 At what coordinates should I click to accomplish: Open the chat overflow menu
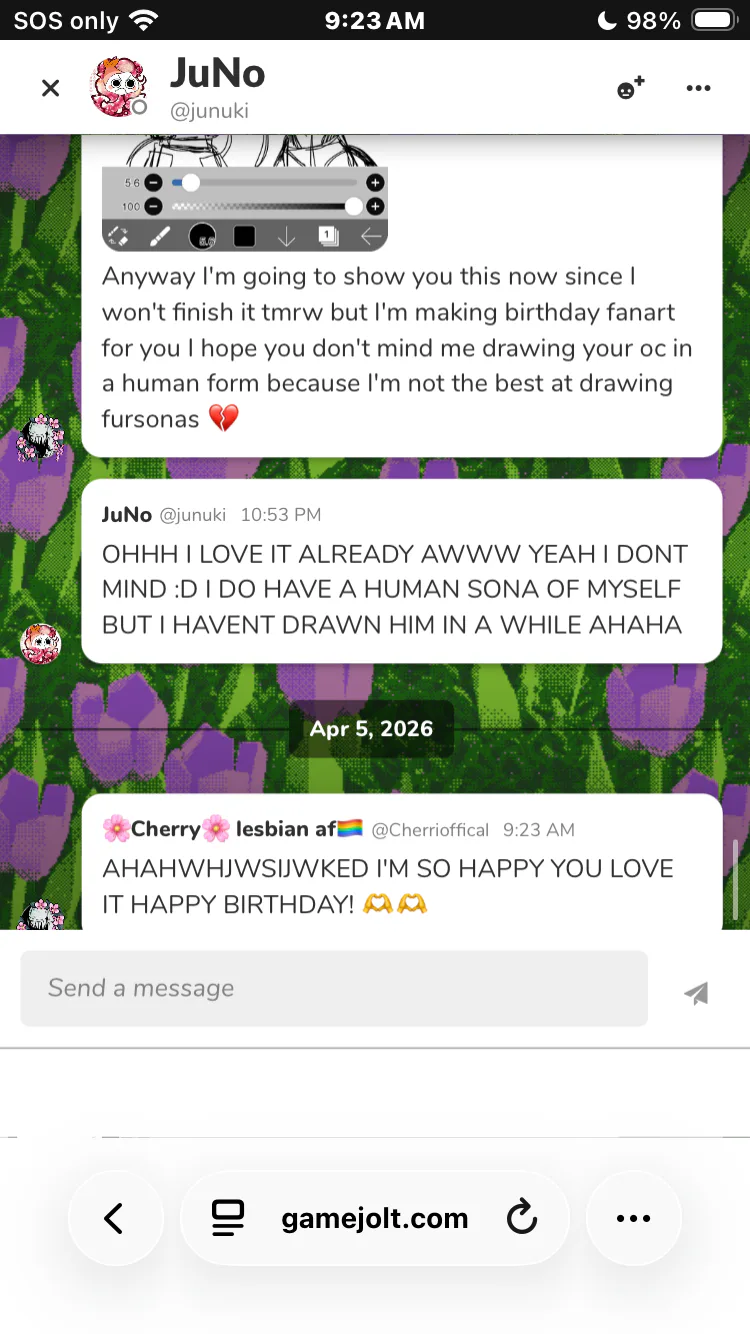(698, 88)
